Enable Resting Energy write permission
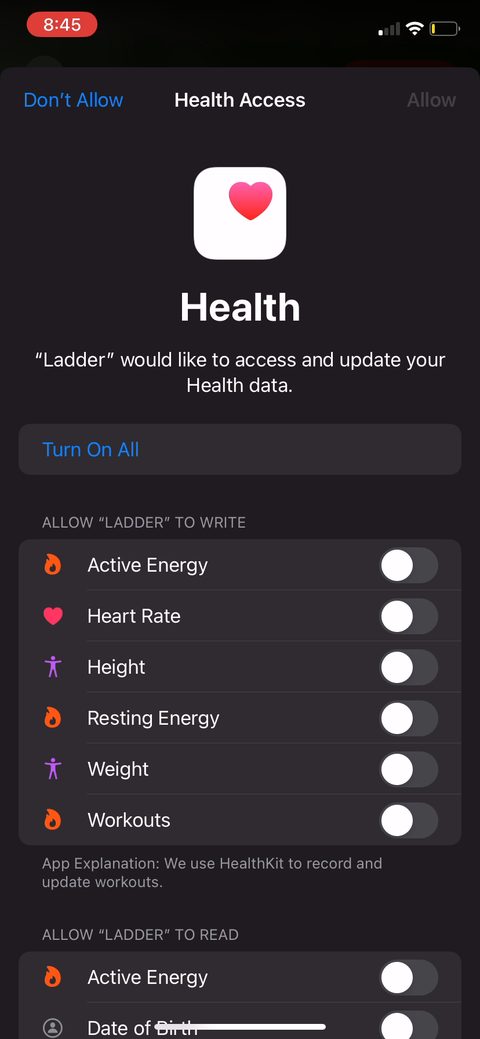This screenshot has height=1039, width=480. [x=408, y=718]
